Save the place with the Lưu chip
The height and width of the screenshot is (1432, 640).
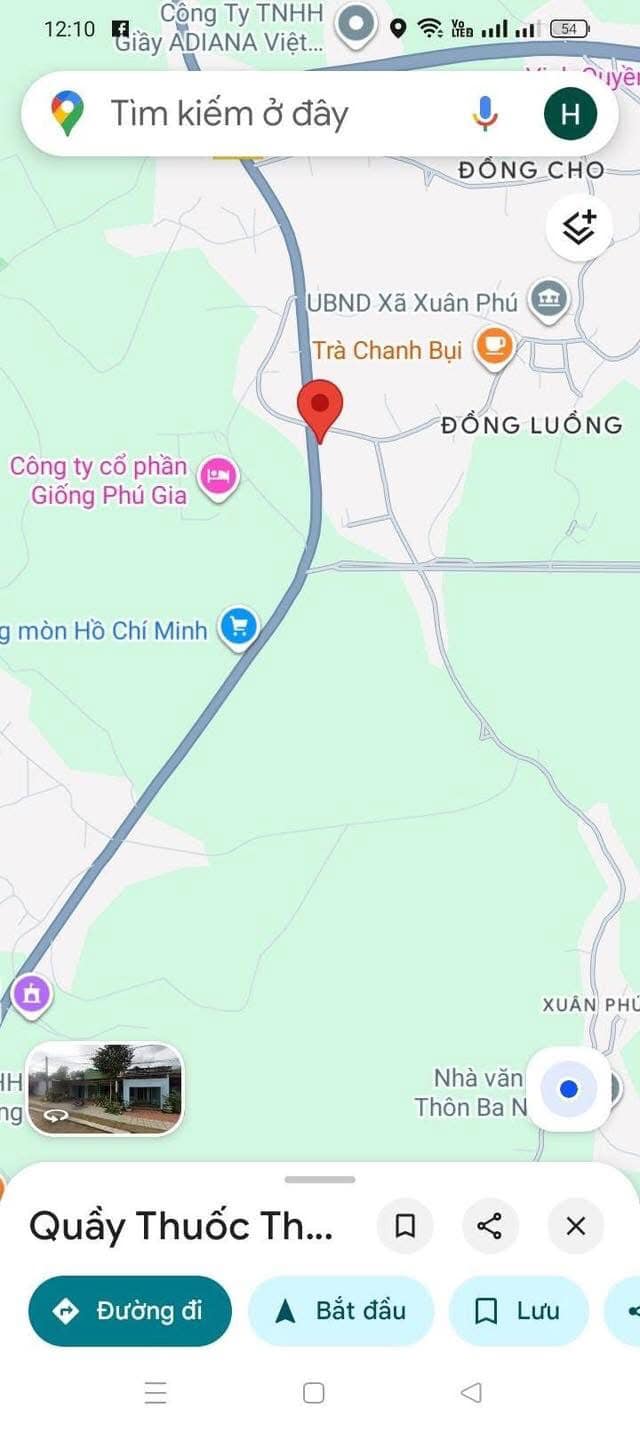click(519, 1311)
